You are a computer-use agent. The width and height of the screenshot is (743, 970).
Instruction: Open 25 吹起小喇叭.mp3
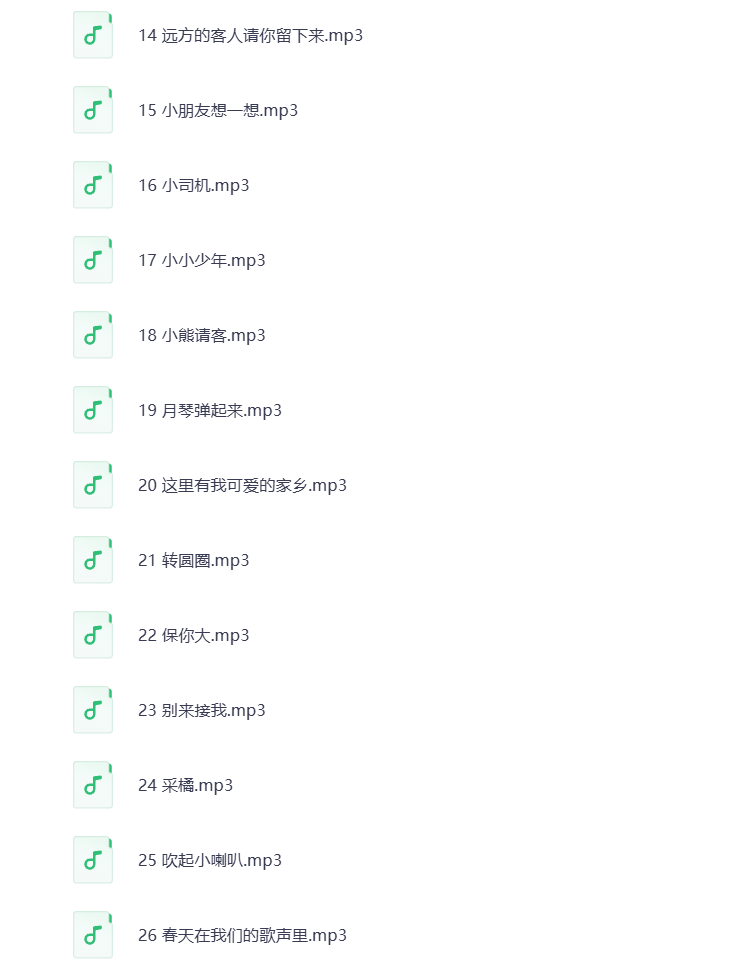click(210, 861)
